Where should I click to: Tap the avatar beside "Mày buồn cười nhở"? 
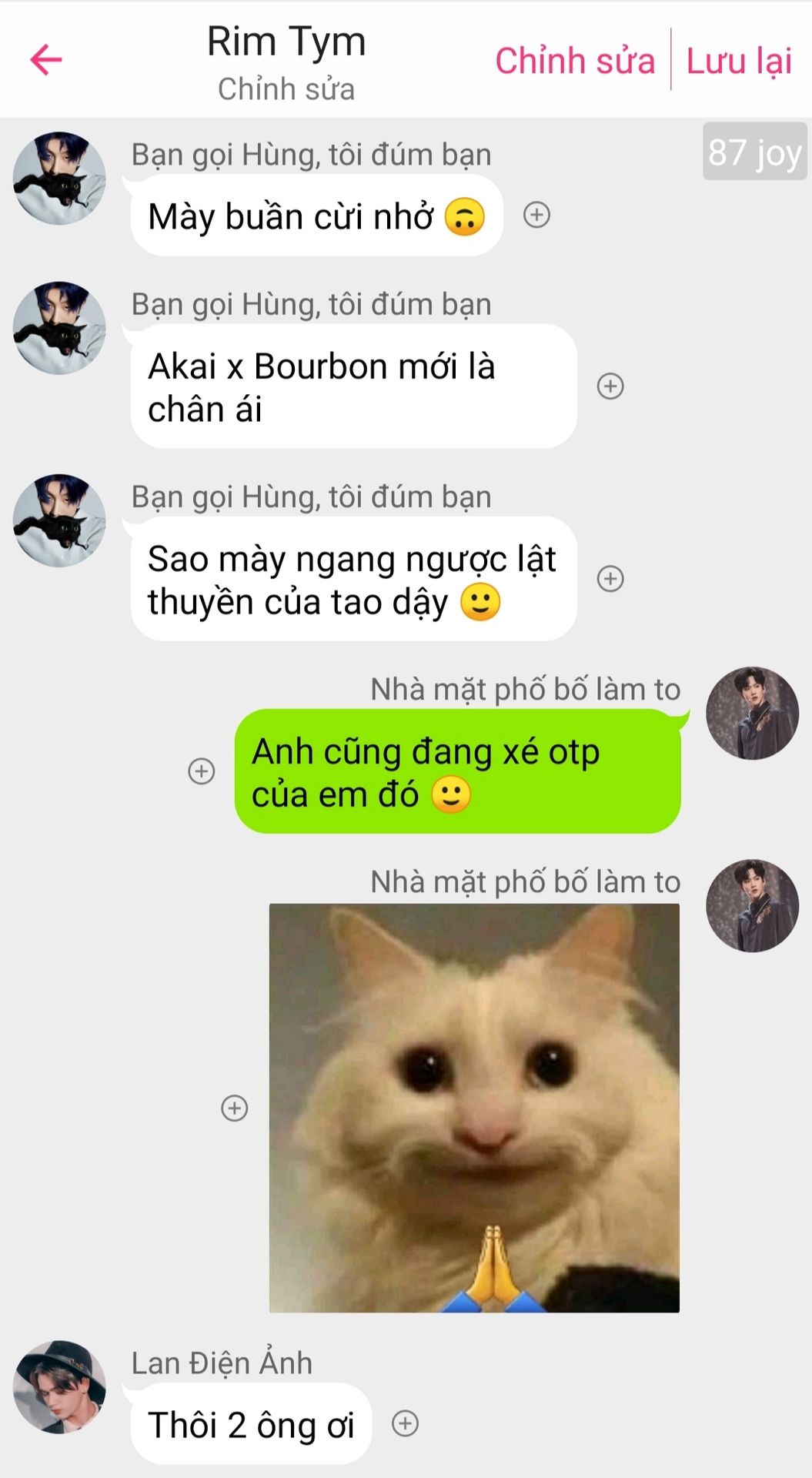point(60,178)
